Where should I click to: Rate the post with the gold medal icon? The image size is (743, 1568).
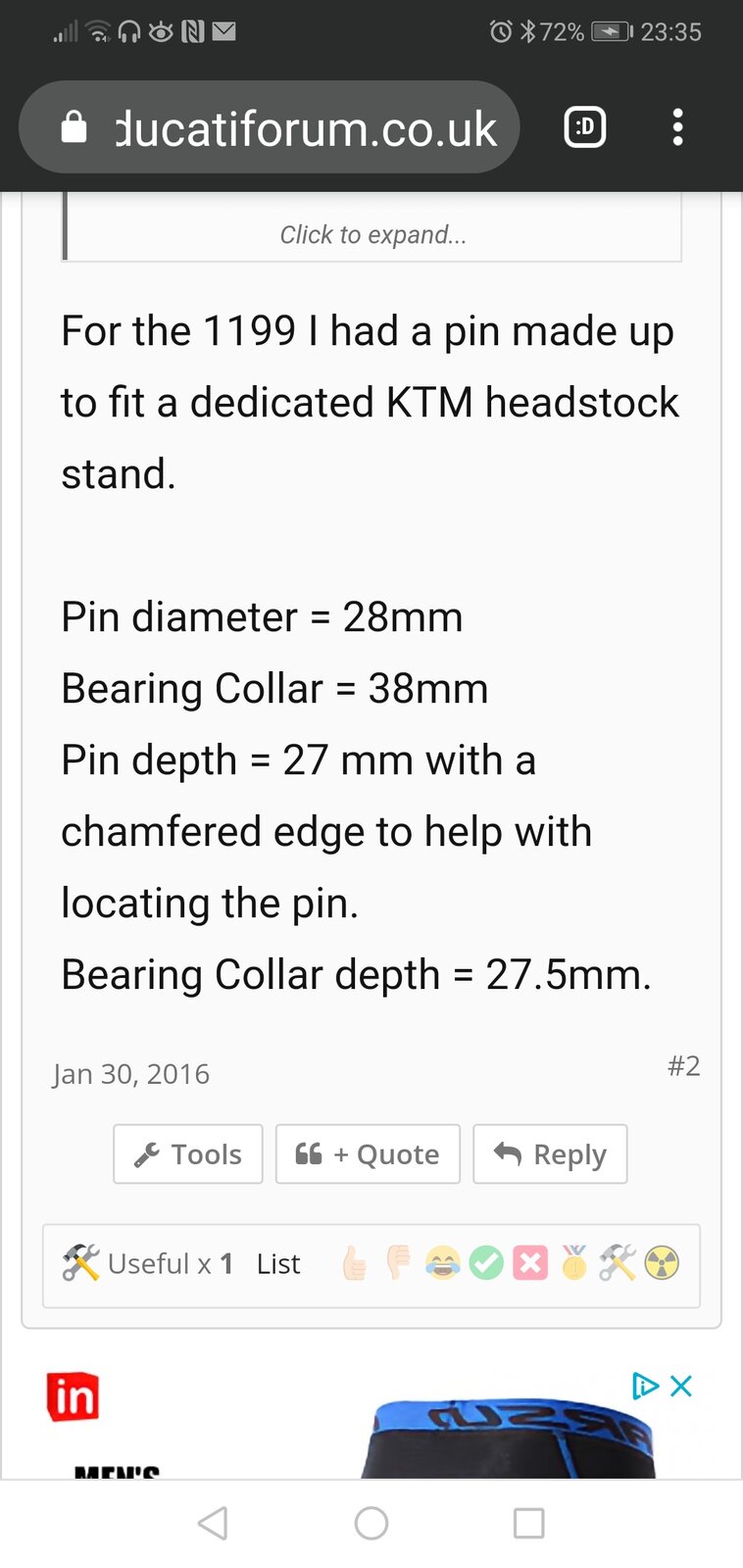[x=574, y=1263]
